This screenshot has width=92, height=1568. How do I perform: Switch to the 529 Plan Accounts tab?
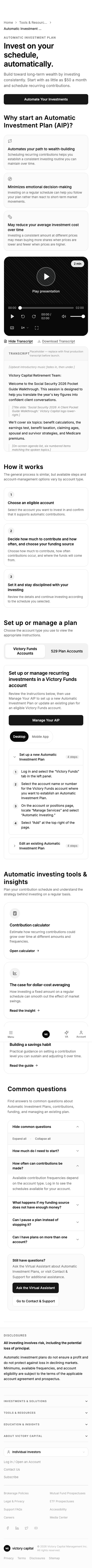67,651
